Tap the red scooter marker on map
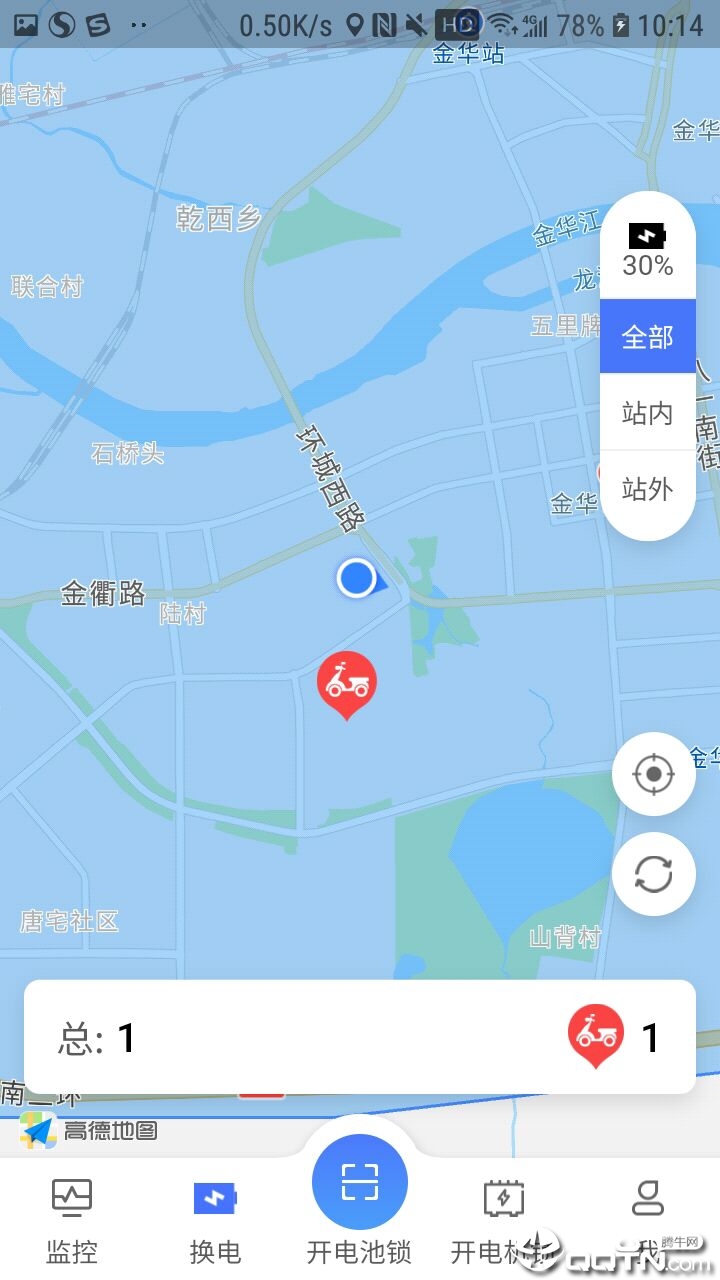The width and height of the screenshot is (720, 1280). (346, 684)
